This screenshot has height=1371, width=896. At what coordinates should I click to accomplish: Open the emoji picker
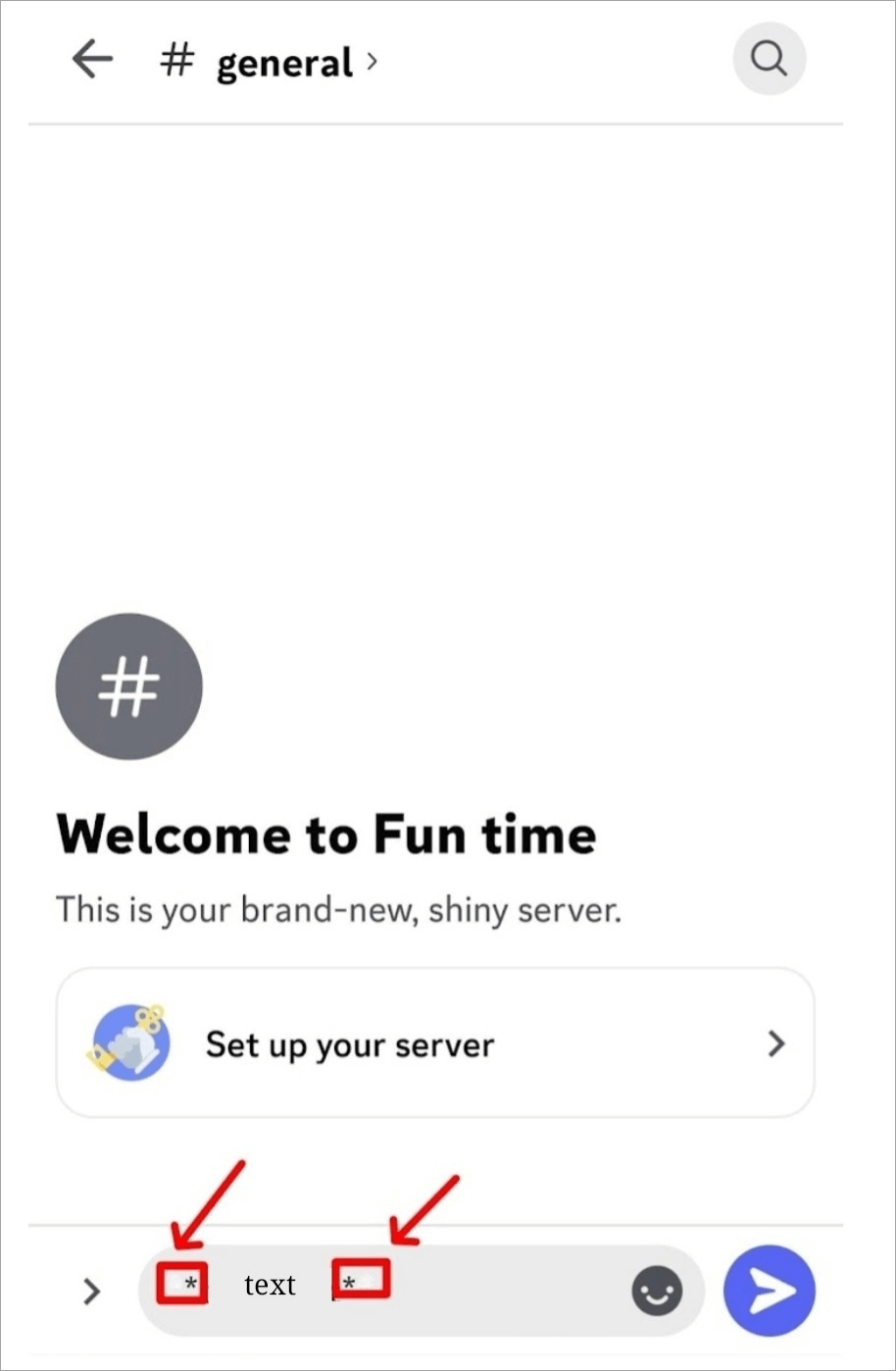point(657,1291)
